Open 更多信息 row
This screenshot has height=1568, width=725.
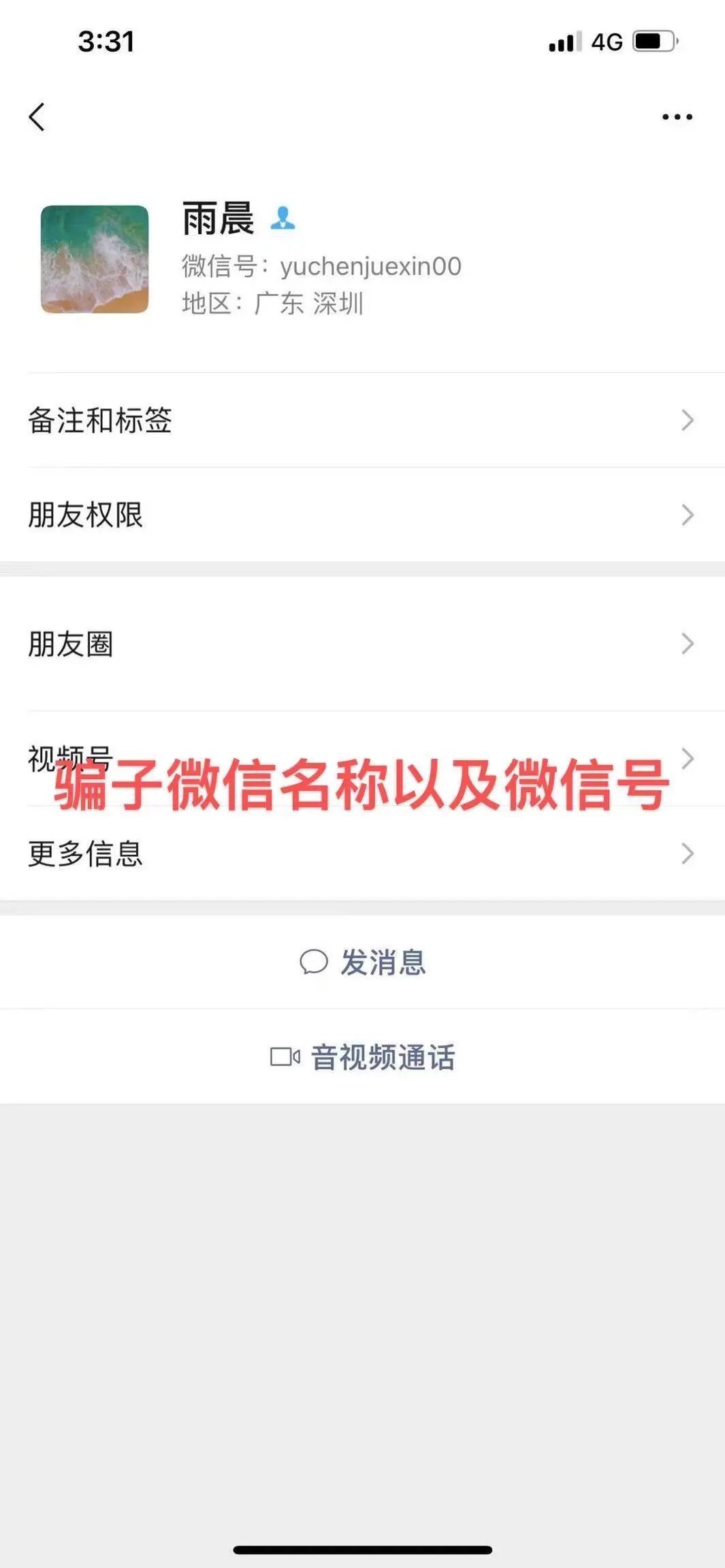(362, 854)
